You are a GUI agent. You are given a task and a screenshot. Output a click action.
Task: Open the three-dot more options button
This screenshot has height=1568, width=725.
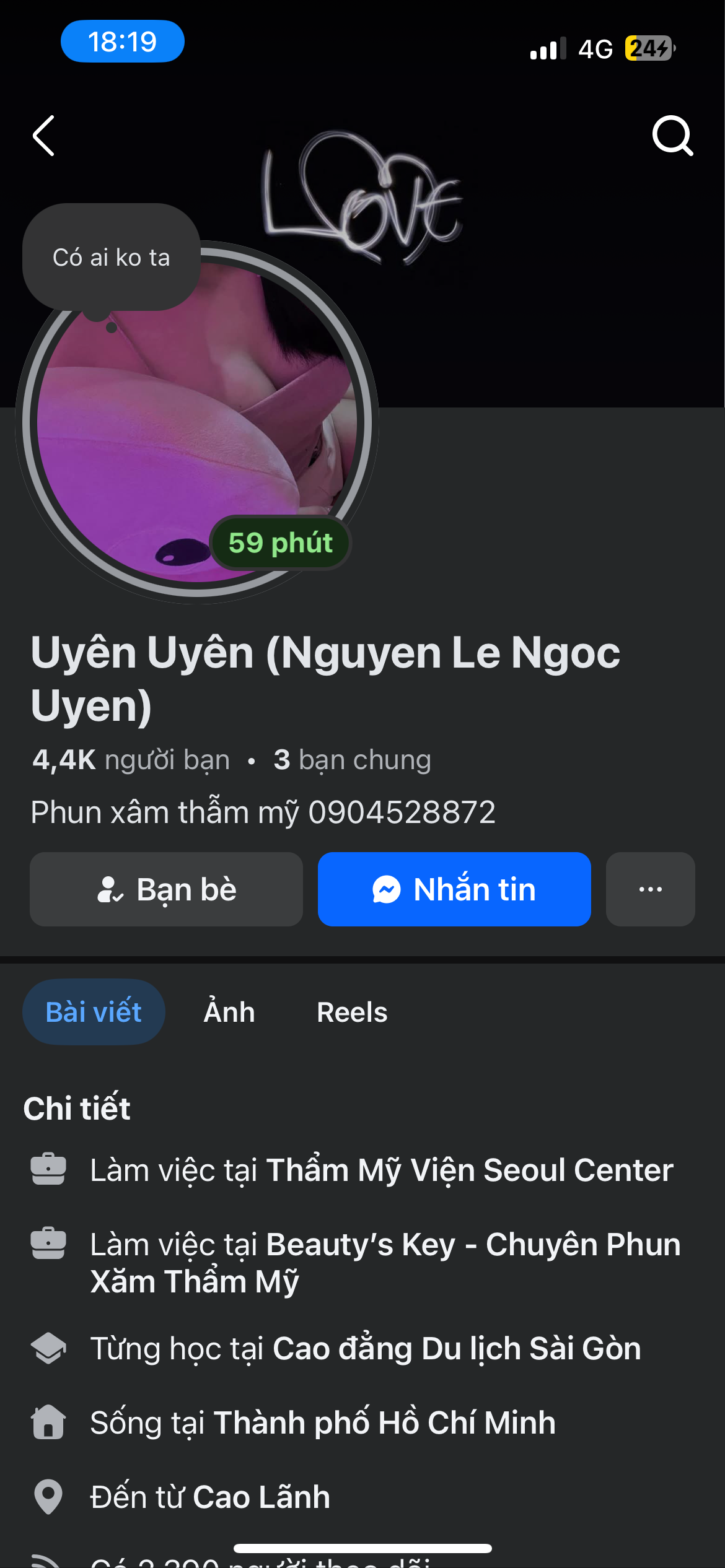(x=650, y=889)
